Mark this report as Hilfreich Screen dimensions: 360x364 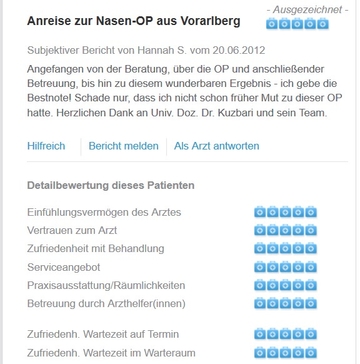click(46, 146)
